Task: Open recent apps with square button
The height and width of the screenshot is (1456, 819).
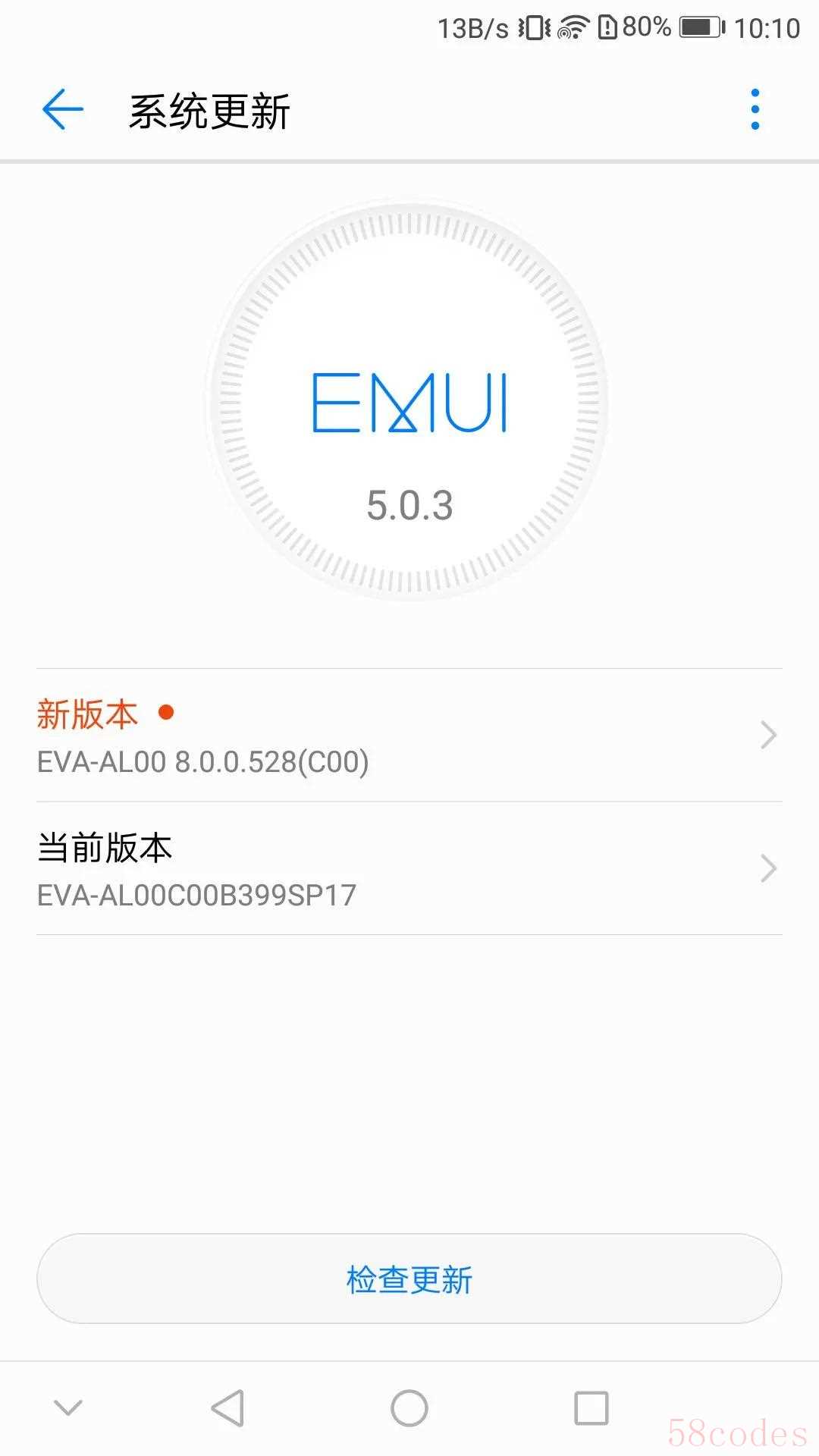Action: (x=591, y=1408)
